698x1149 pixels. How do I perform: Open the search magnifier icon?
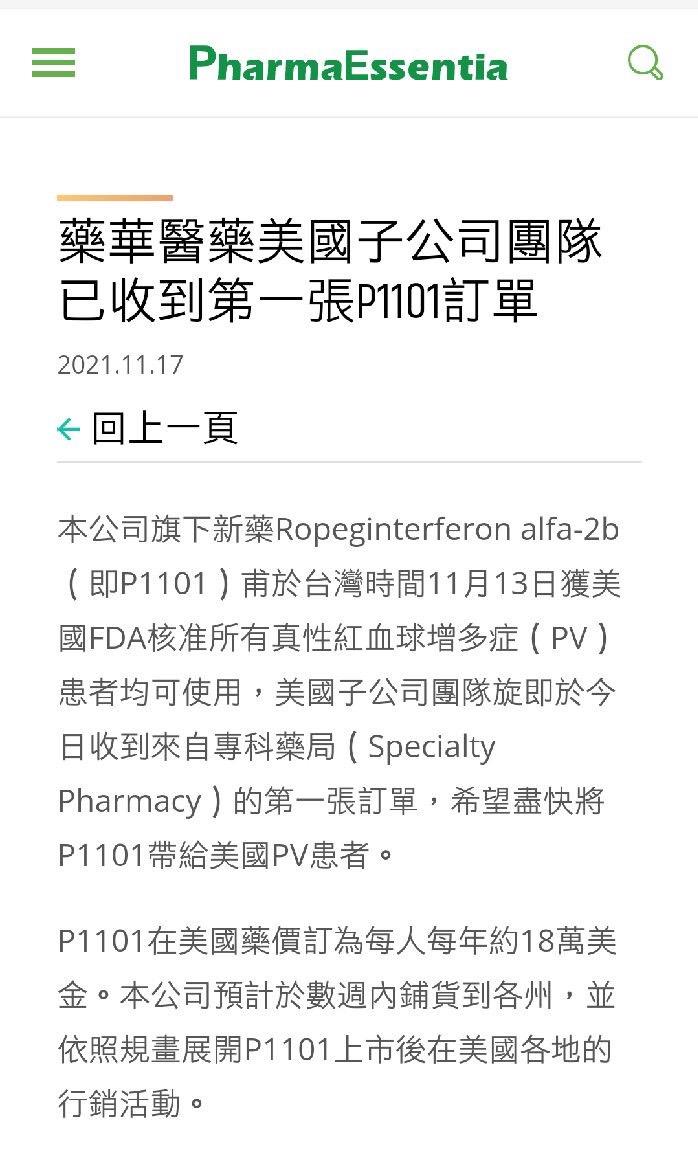click(645, 63)
